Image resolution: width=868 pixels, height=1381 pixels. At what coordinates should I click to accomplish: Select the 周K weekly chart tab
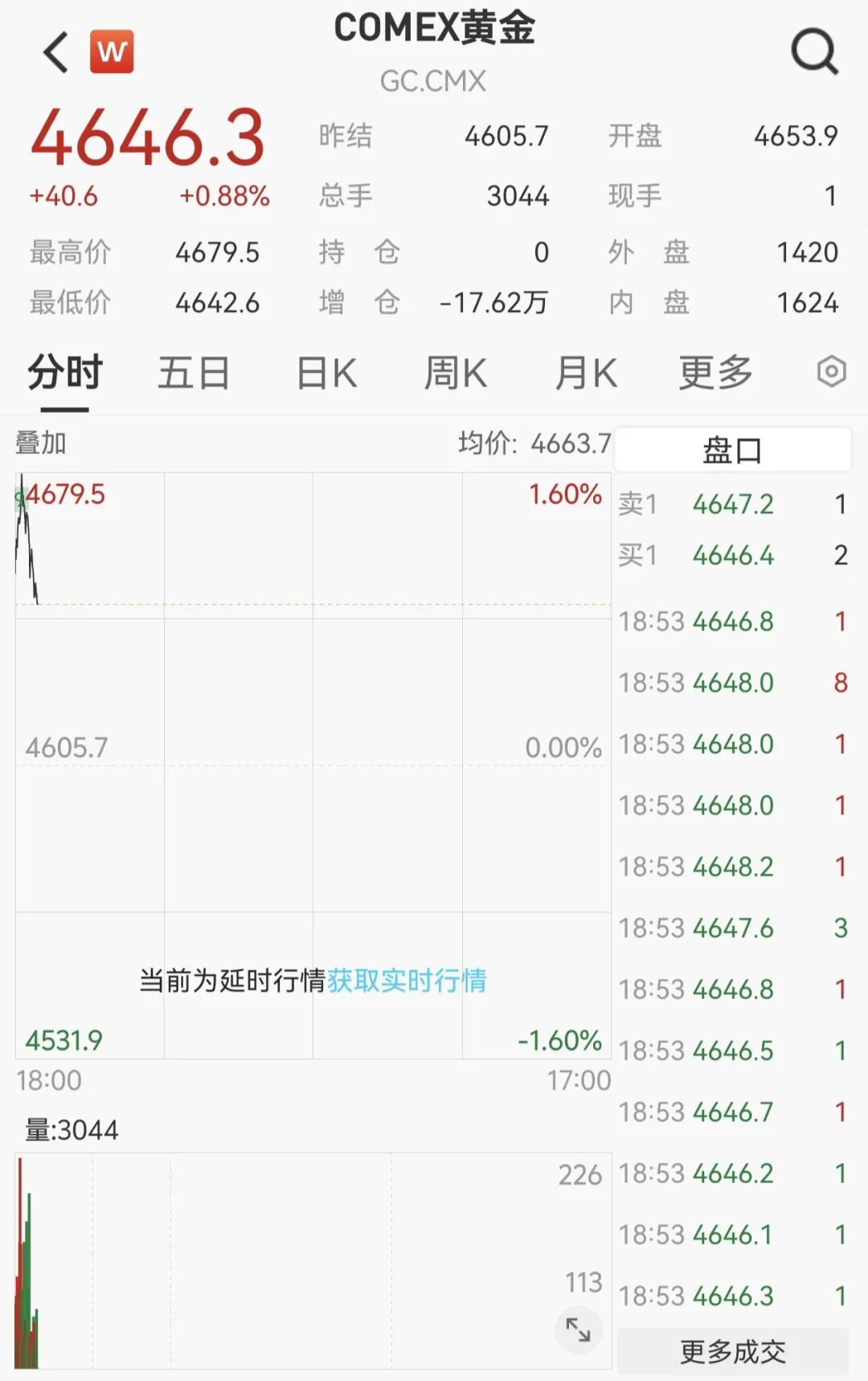click(x=455, y=372)
